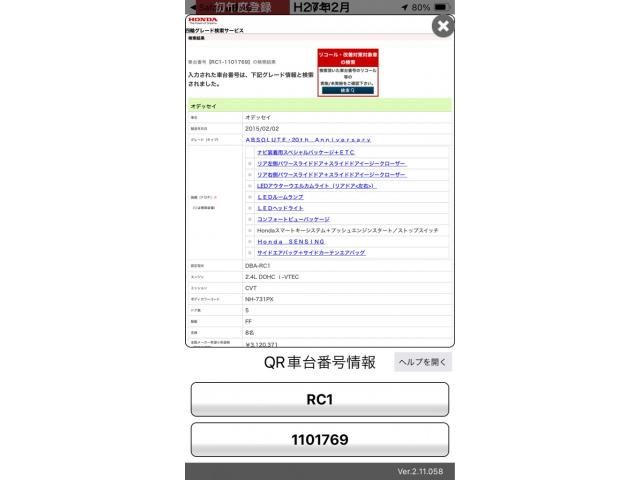This screenshot has height=480, width=640.
Task: Open the ナビ装着用スペシャルパッケージ+ETC link
Action: pos(306,152)
